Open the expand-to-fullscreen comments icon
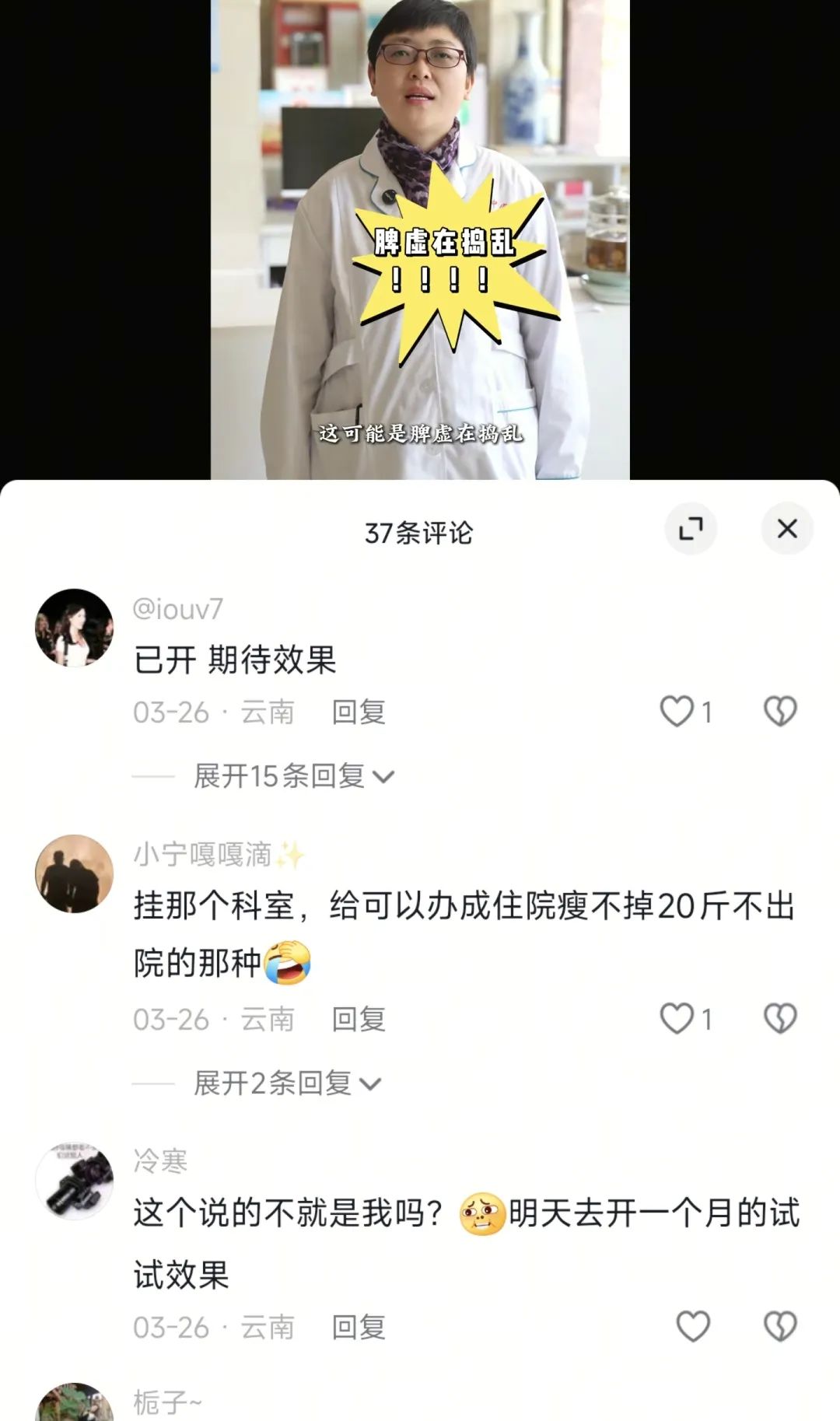The image size is (840, 1421). coord(691,527)
